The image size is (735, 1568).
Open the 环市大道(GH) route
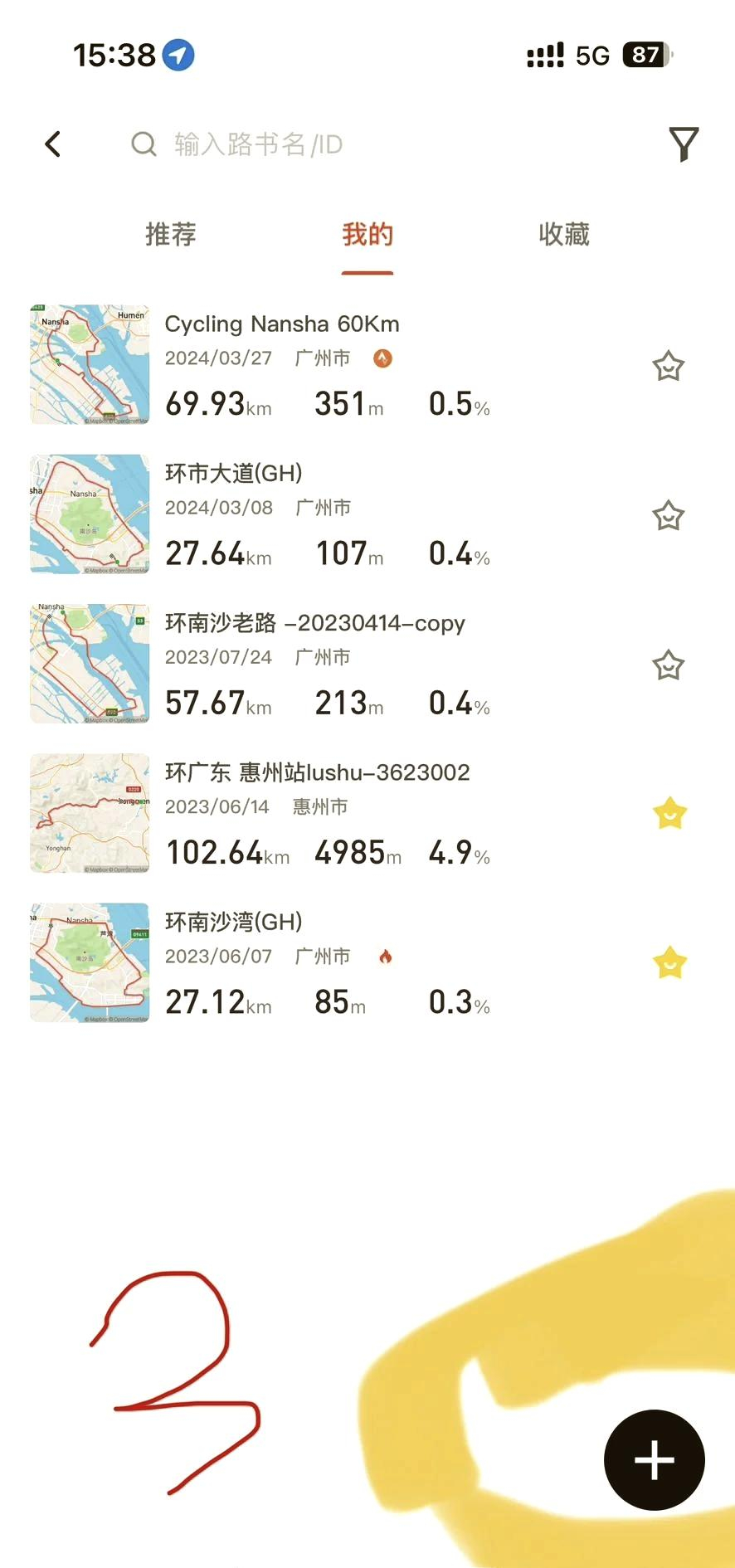pos(233,474)
